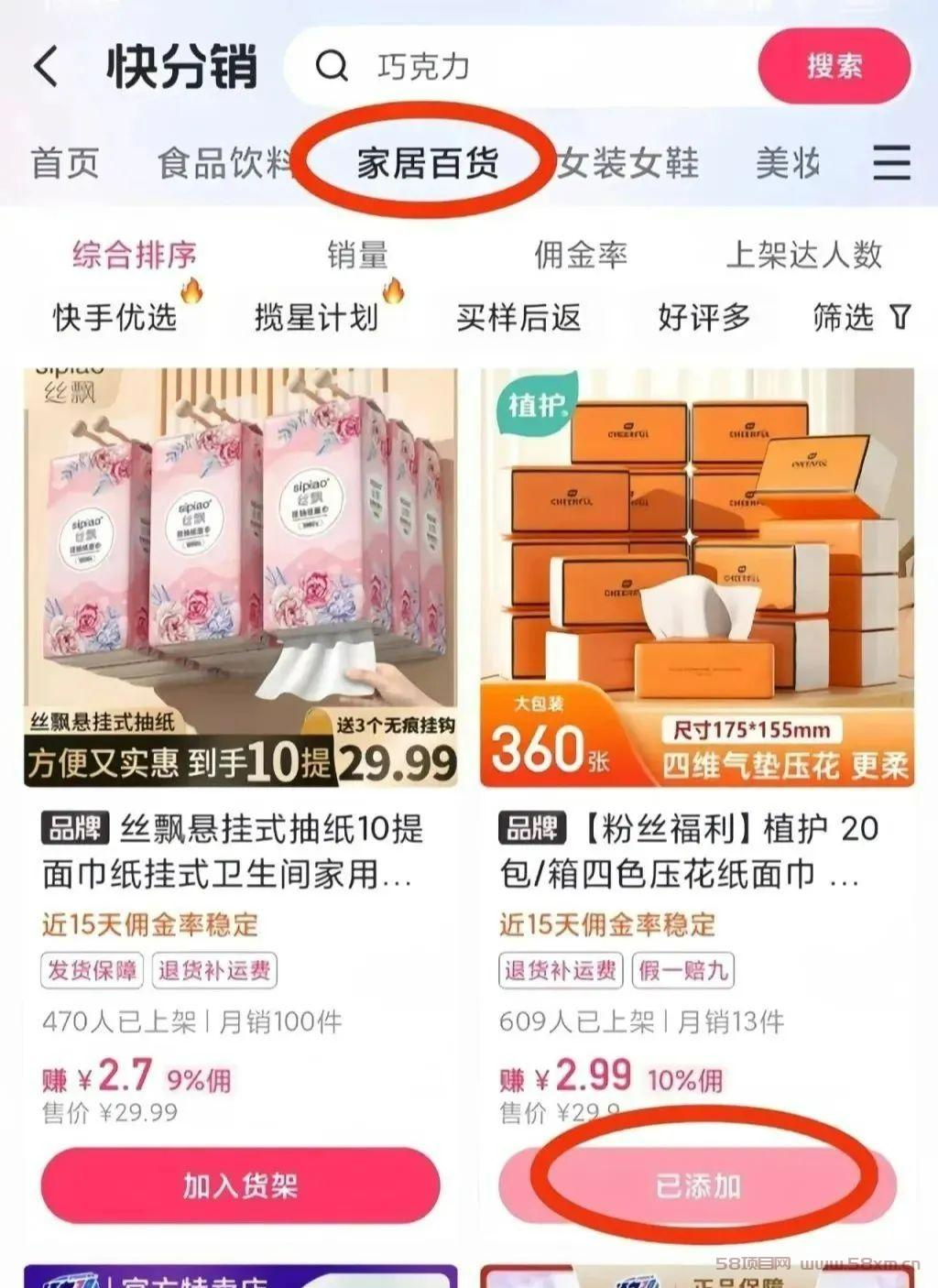Screen dimensions: 938x1288
Task: Filter by 快手优选
Action: (115, 317)
